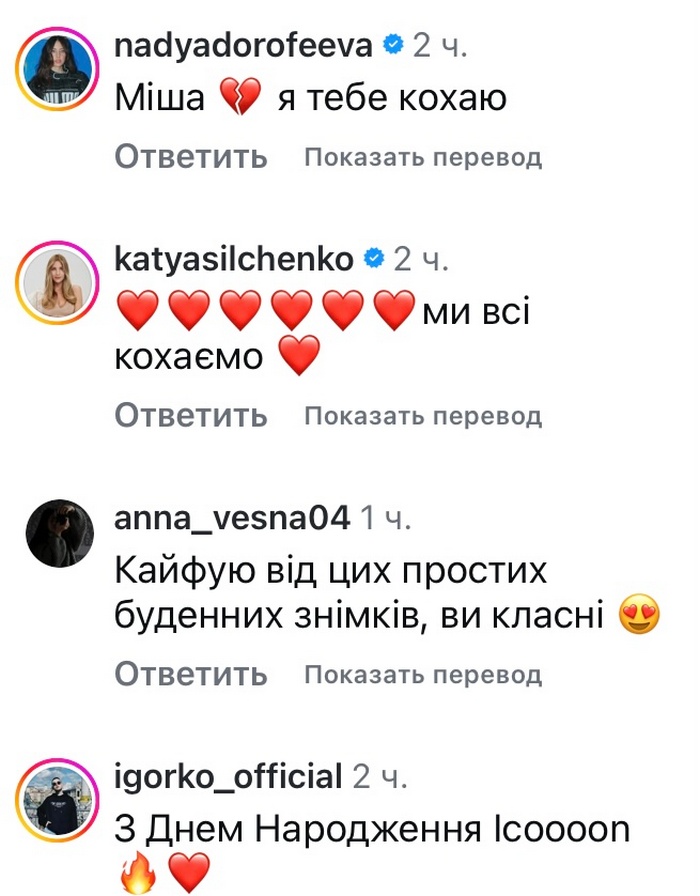Viewport: 700px width, 896px height.
Task: Reply to nadyadorofeeva's comment
Action: click(x=191, y=157)
